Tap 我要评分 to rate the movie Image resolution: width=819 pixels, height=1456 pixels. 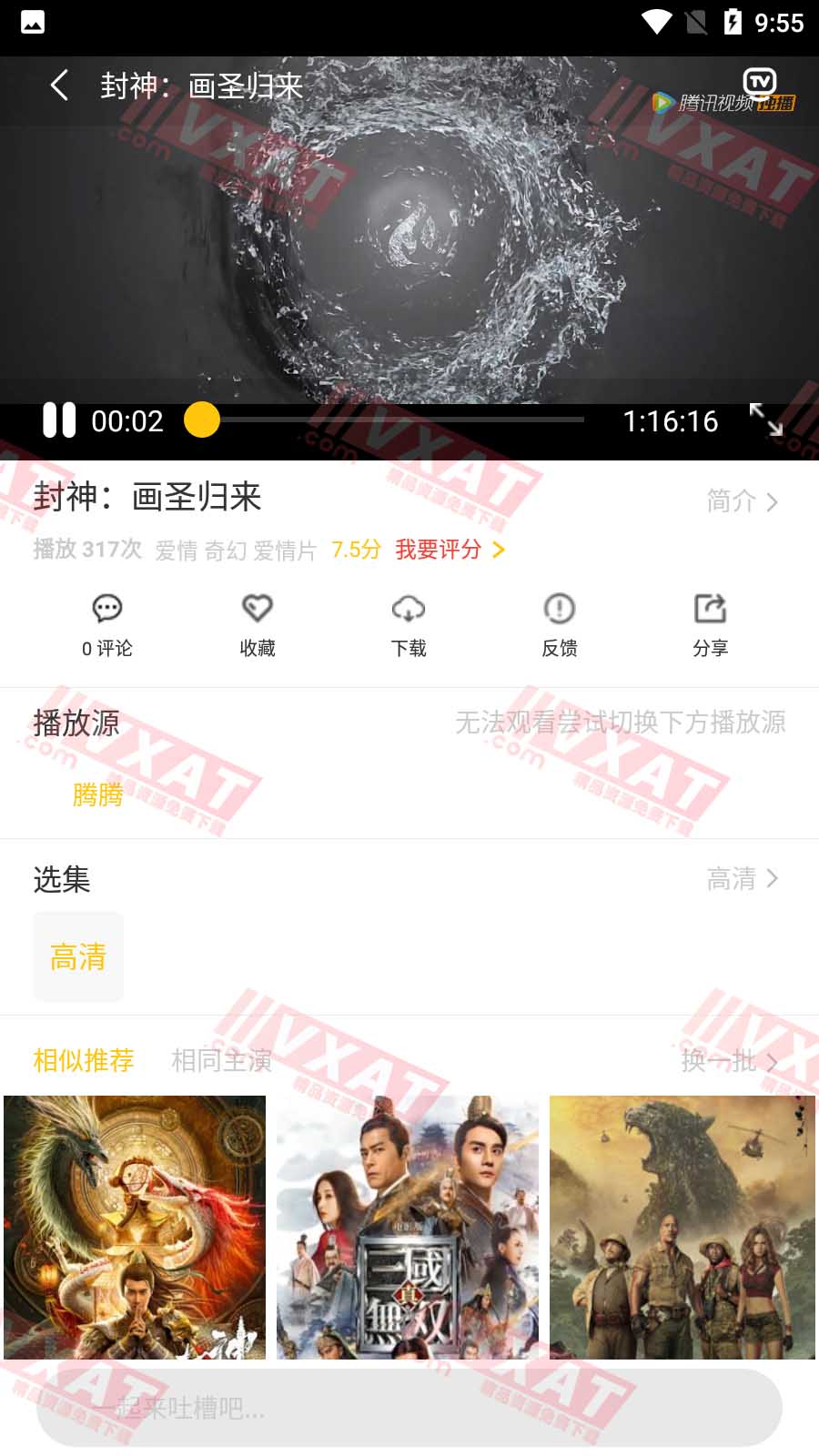click(450, 550)
